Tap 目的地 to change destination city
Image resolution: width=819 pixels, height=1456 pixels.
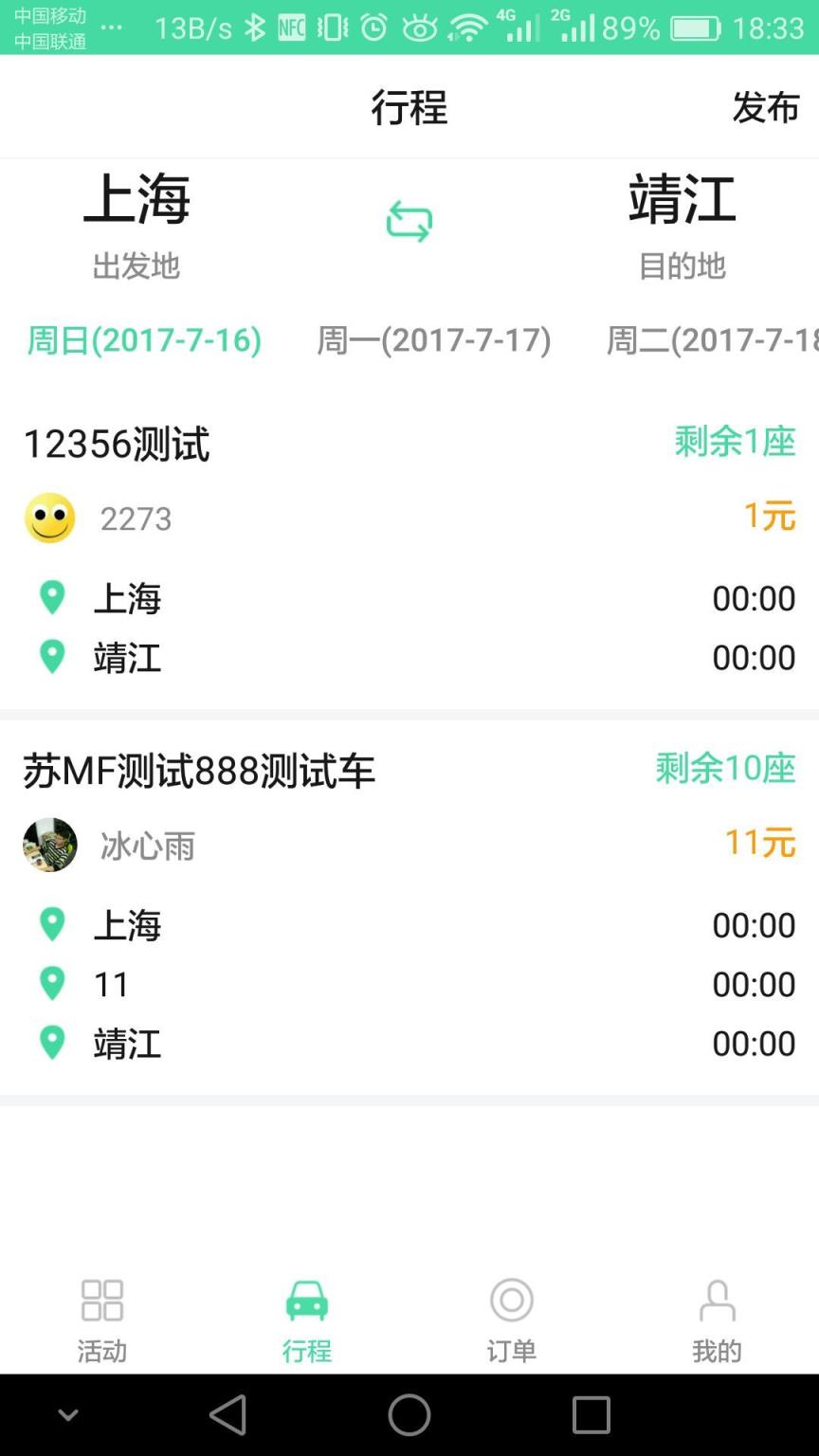[683, 266]
